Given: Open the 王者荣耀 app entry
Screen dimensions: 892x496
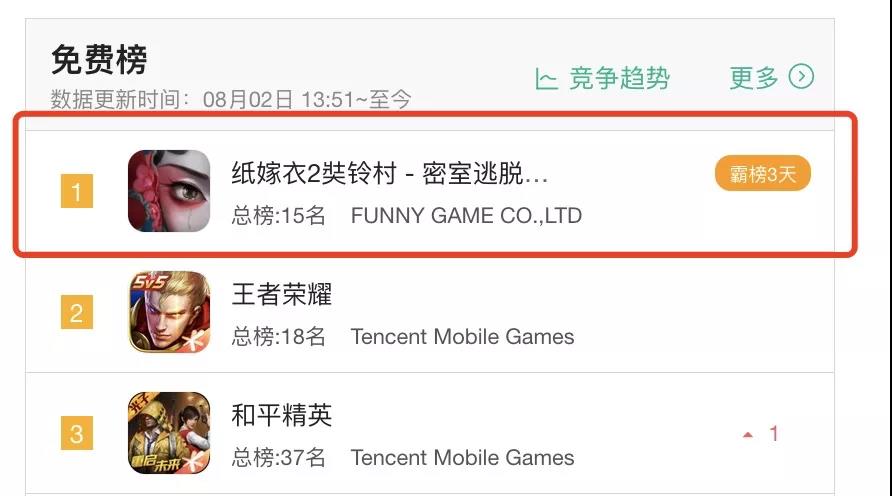Looking at the screenshot, I should [x=282, y=294].
